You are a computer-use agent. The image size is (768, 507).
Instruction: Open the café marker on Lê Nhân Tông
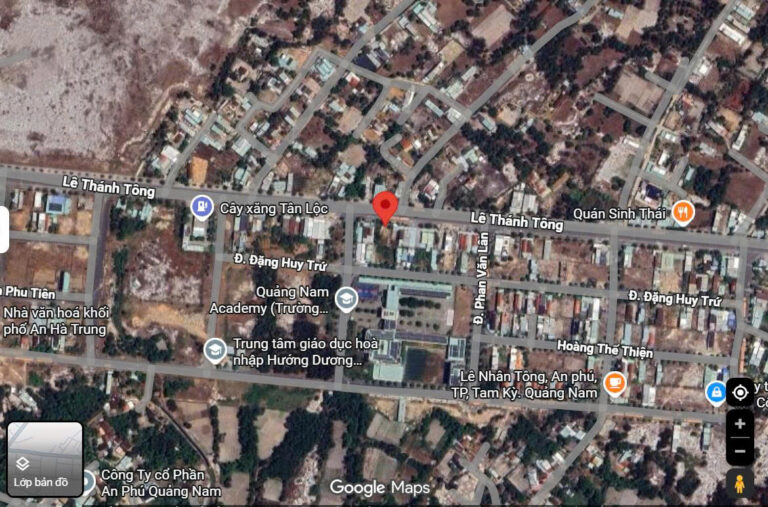[x=616, y=381]
